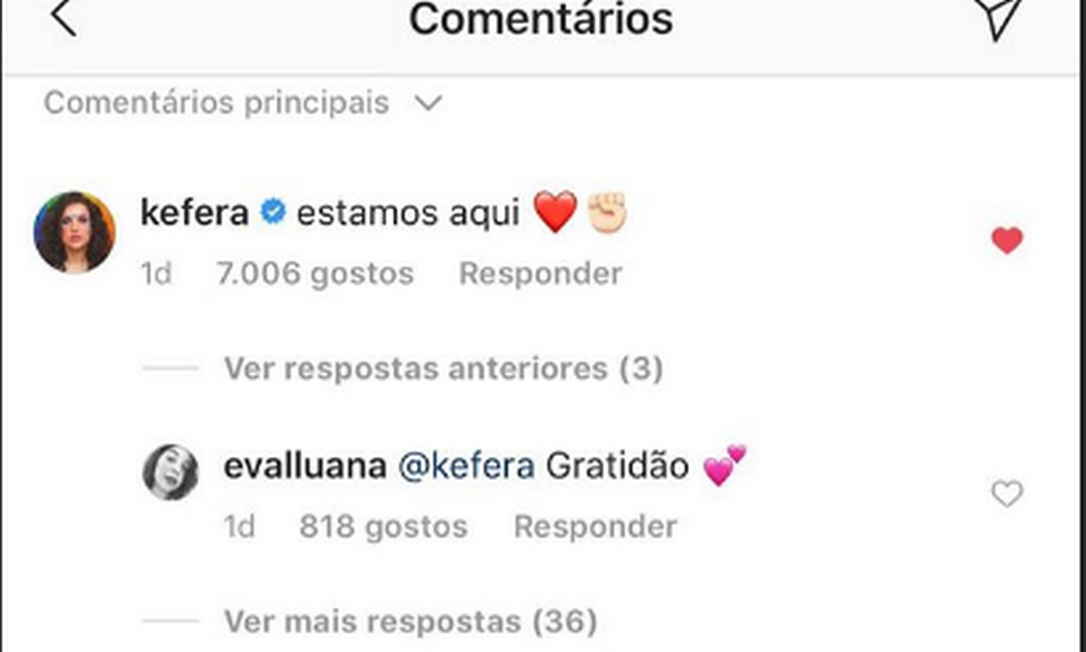Expand Ver respostas anteriores (3)

coord(442,369)
